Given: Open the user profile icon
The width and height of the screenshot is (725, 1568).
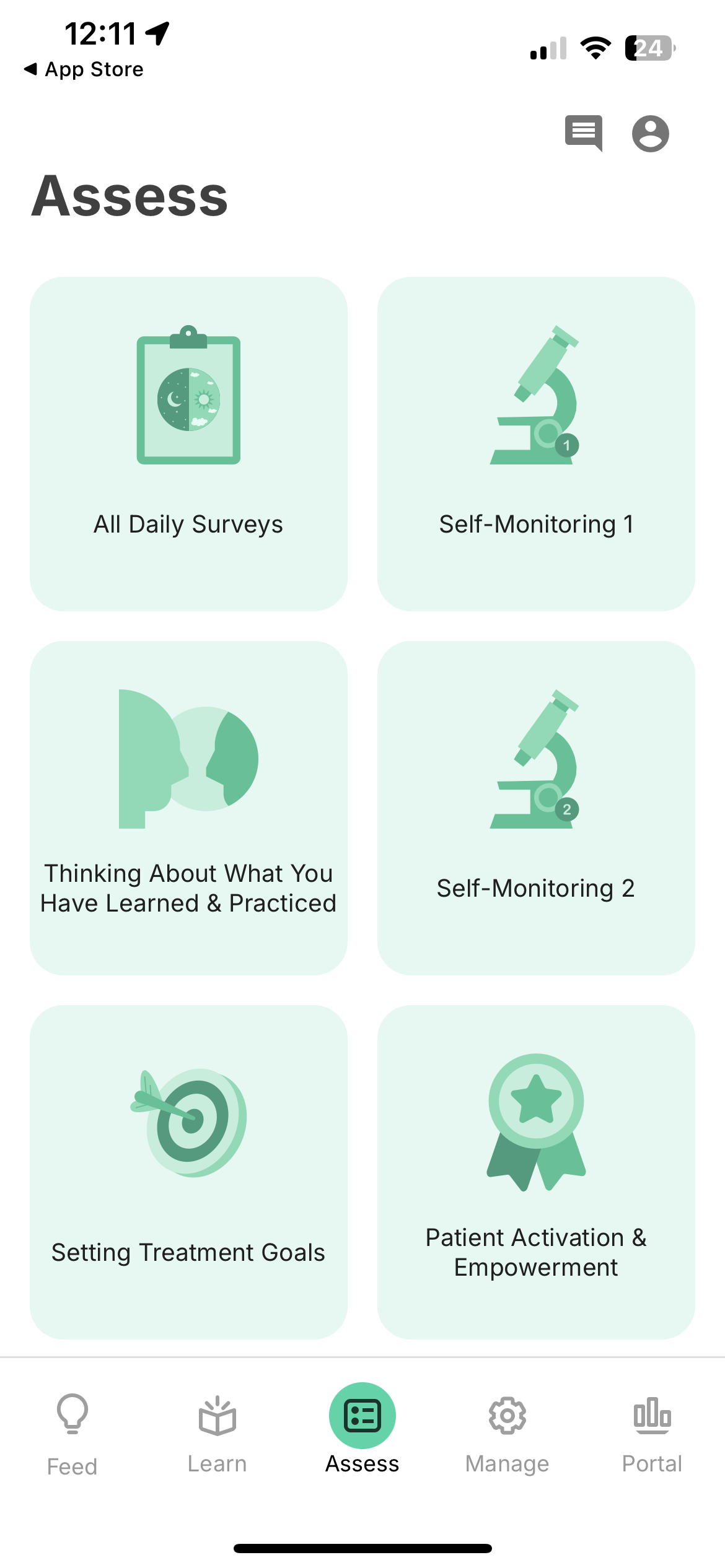Looking at the screenshot, I should [x=650, y=133].
